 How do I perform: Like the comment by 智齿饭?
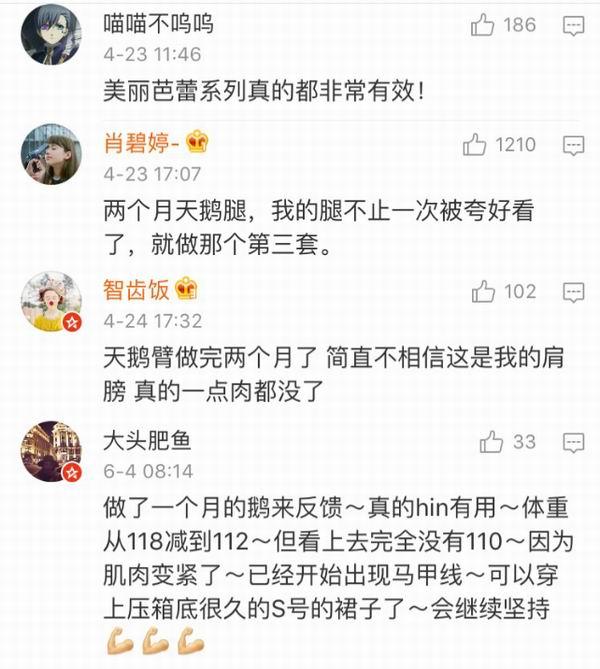[x=484, y=292]
